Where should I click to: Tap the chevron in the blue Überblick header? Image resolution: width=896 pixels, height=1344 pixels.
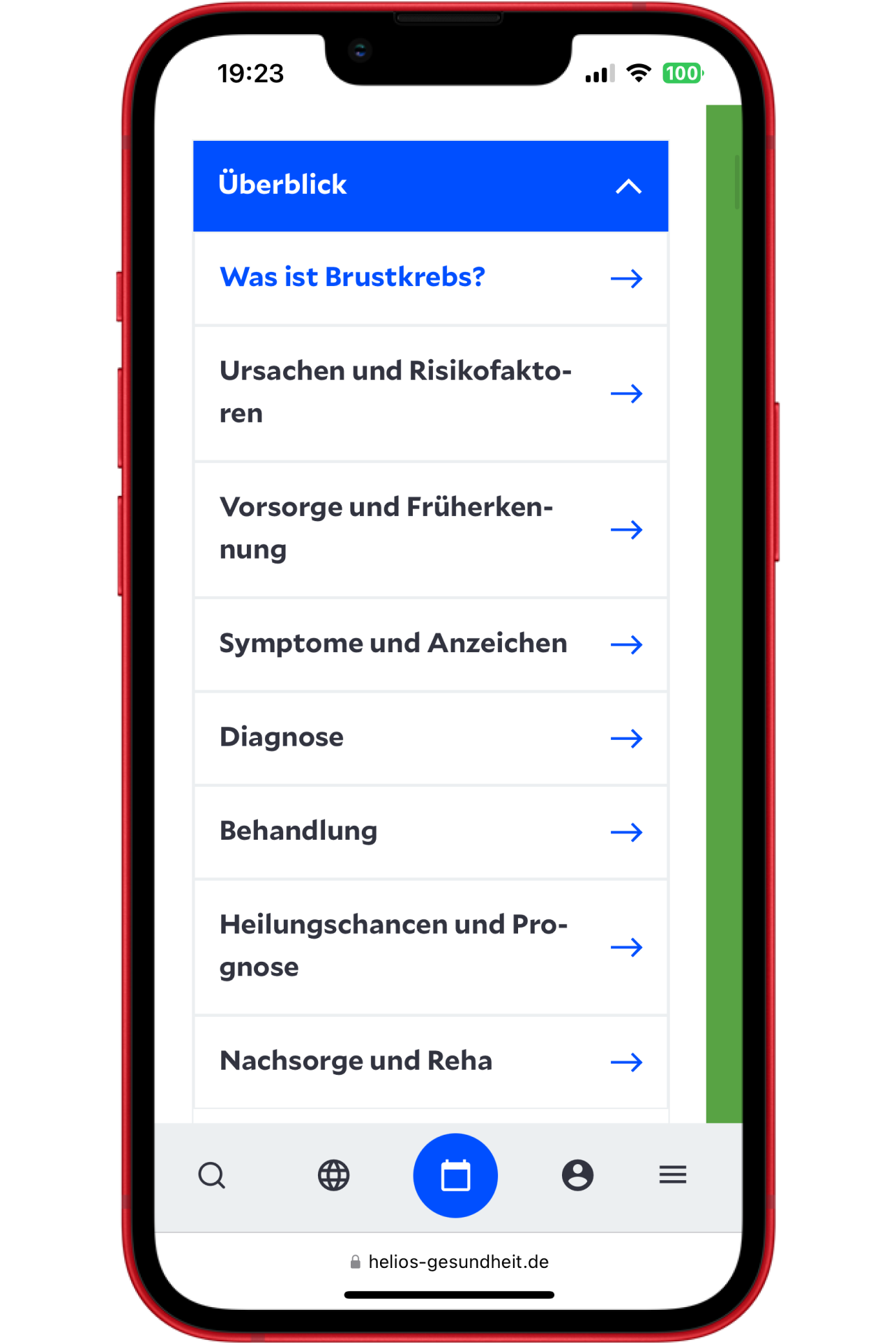click(626, 187)
